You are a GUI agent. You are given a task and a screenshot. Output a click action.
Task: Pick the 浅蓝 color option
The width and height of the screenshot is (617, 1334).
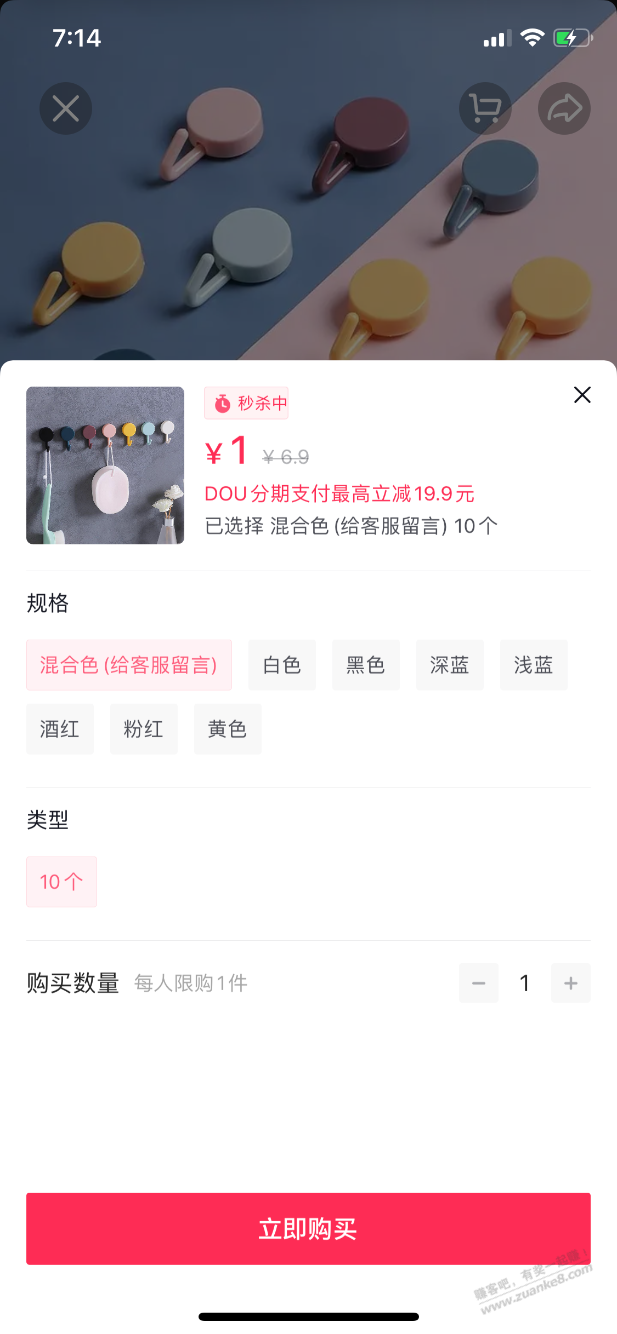534,665
